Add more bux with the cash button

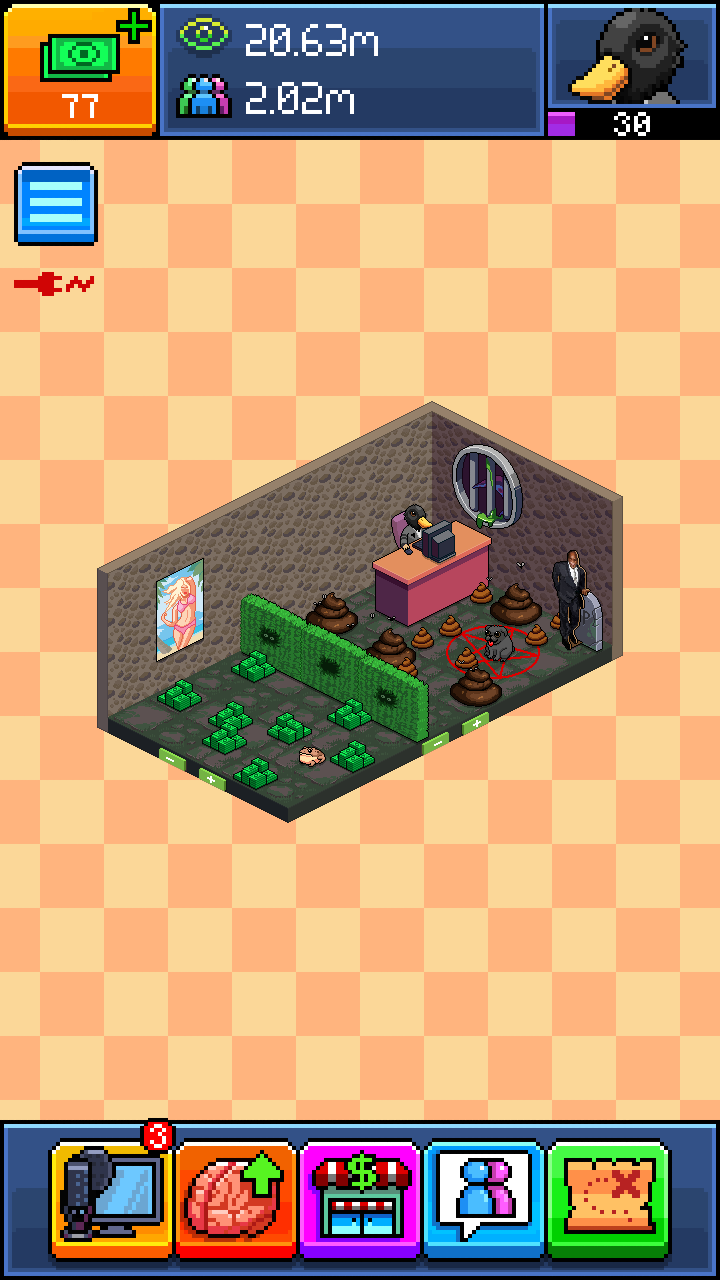pyautogui.click(x=80, y=68)
